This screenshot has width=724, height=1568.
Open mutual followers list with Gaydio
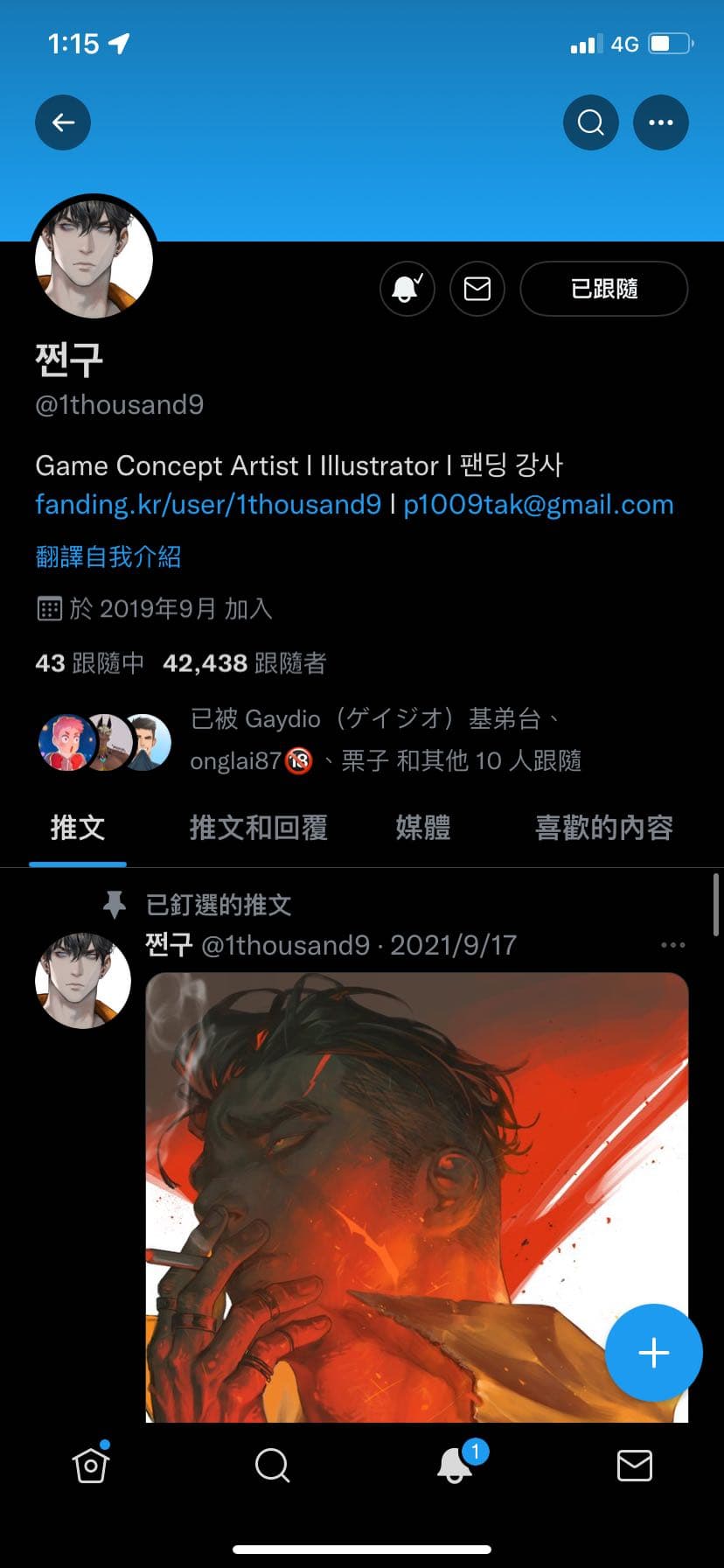pos(311,740)
